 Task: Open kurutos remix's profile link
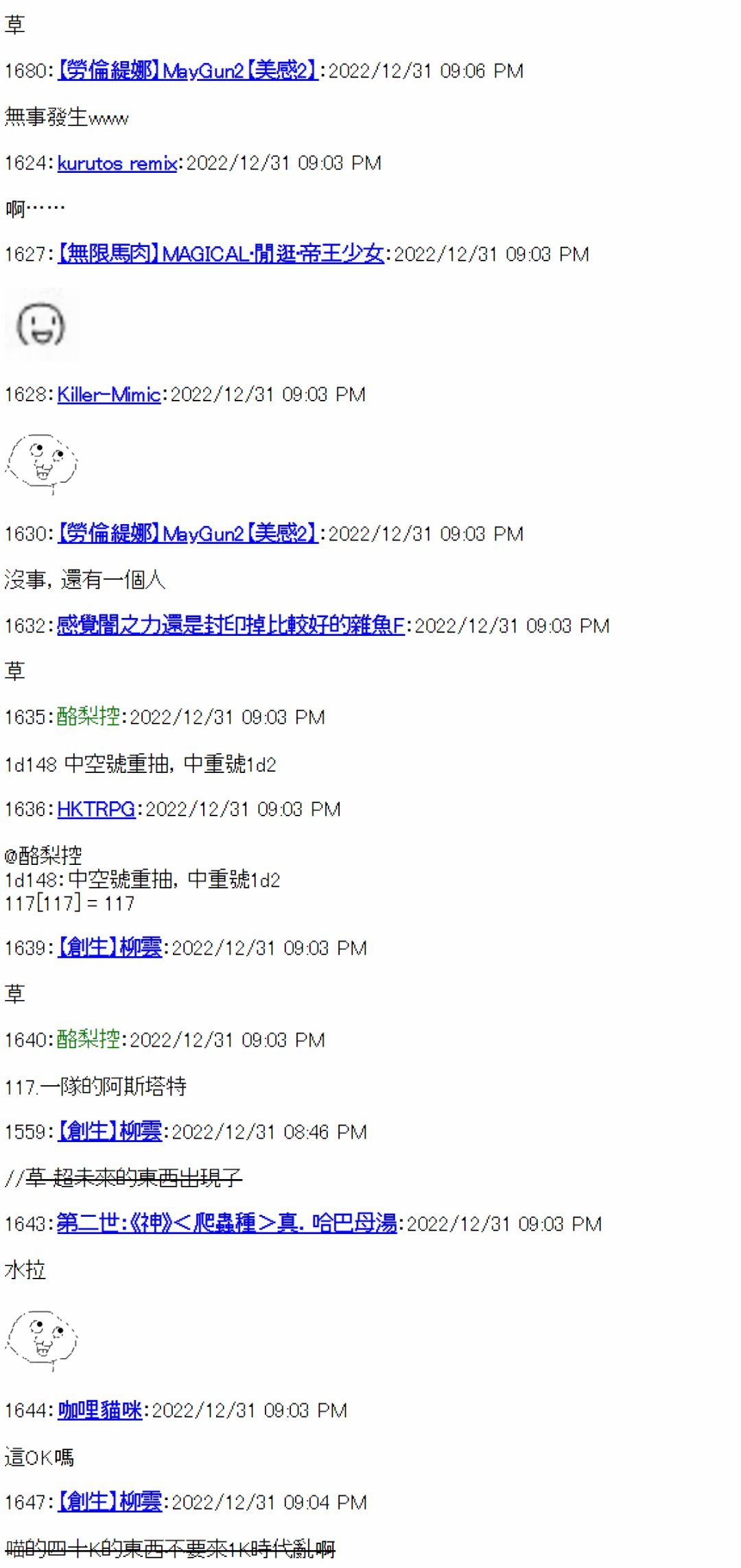click(x=117, y=163)
